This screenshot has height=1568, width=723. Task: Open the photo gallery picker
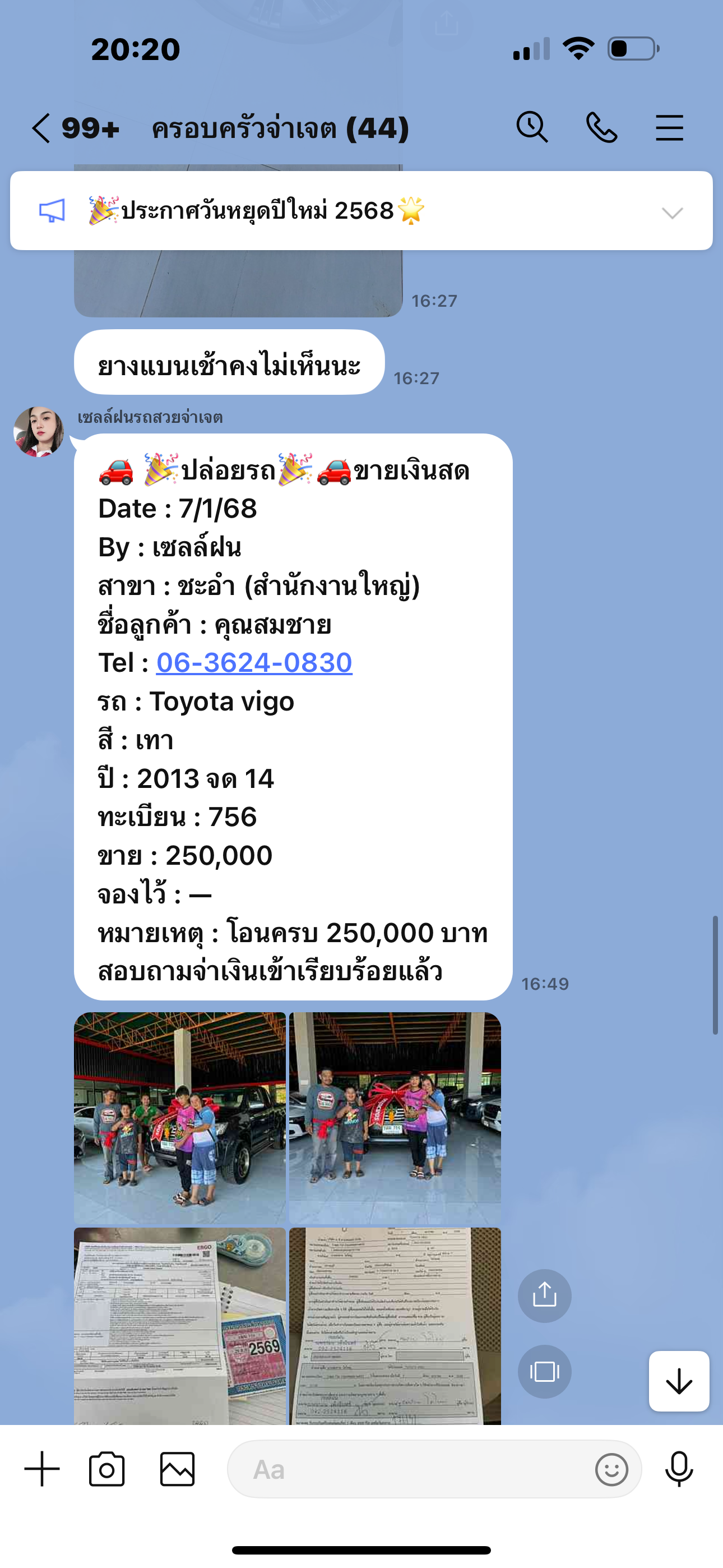177,1469
